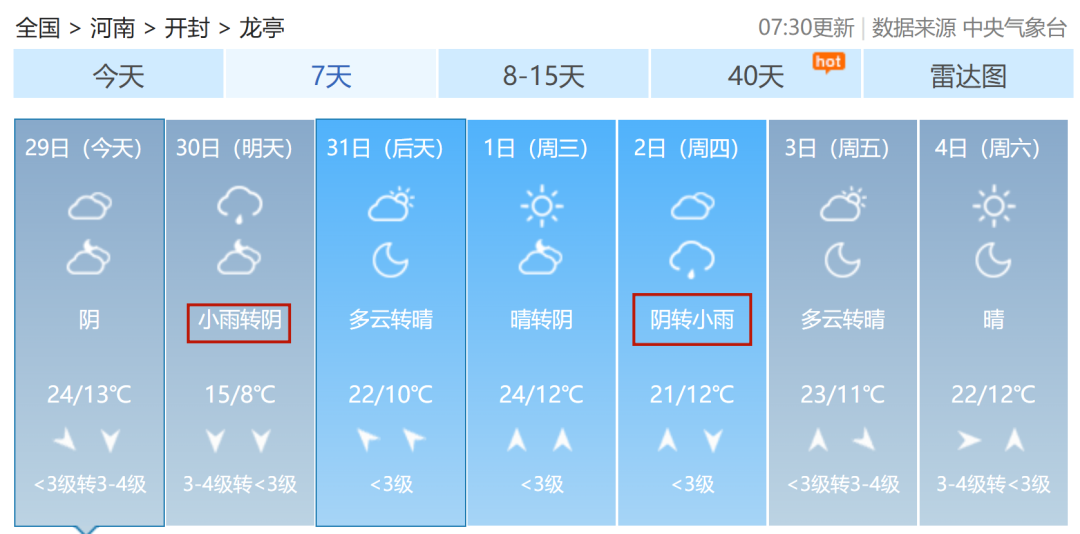
Task: Select the 31日（后天）forecast card
Action: [391, 322]
